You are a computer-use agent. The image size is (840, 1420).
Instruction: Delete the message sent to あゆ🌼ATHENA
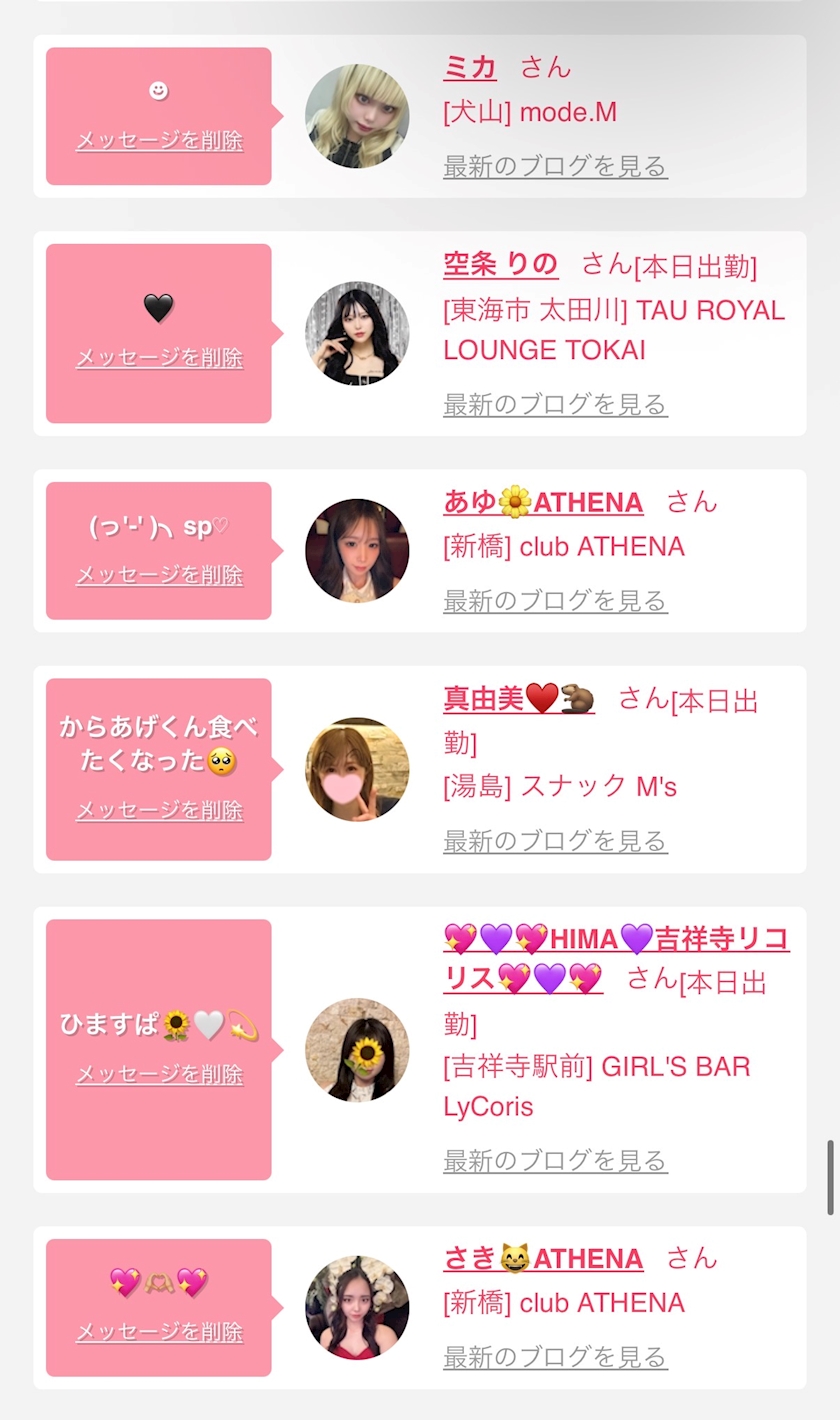(x=159, y=575)
